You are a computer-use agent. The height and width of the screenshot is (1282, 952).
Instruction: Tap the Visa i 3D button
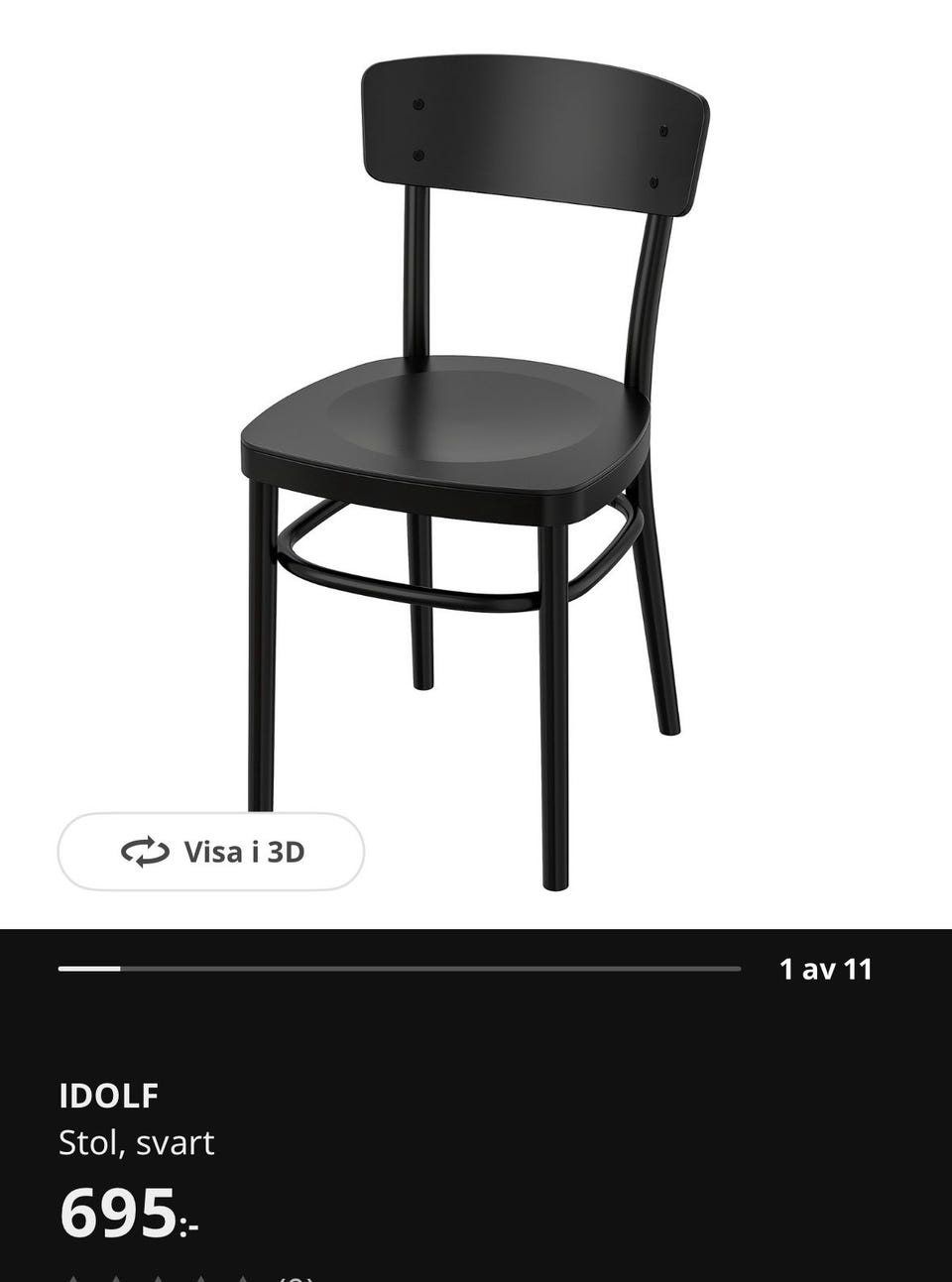[x=211, y=852]
